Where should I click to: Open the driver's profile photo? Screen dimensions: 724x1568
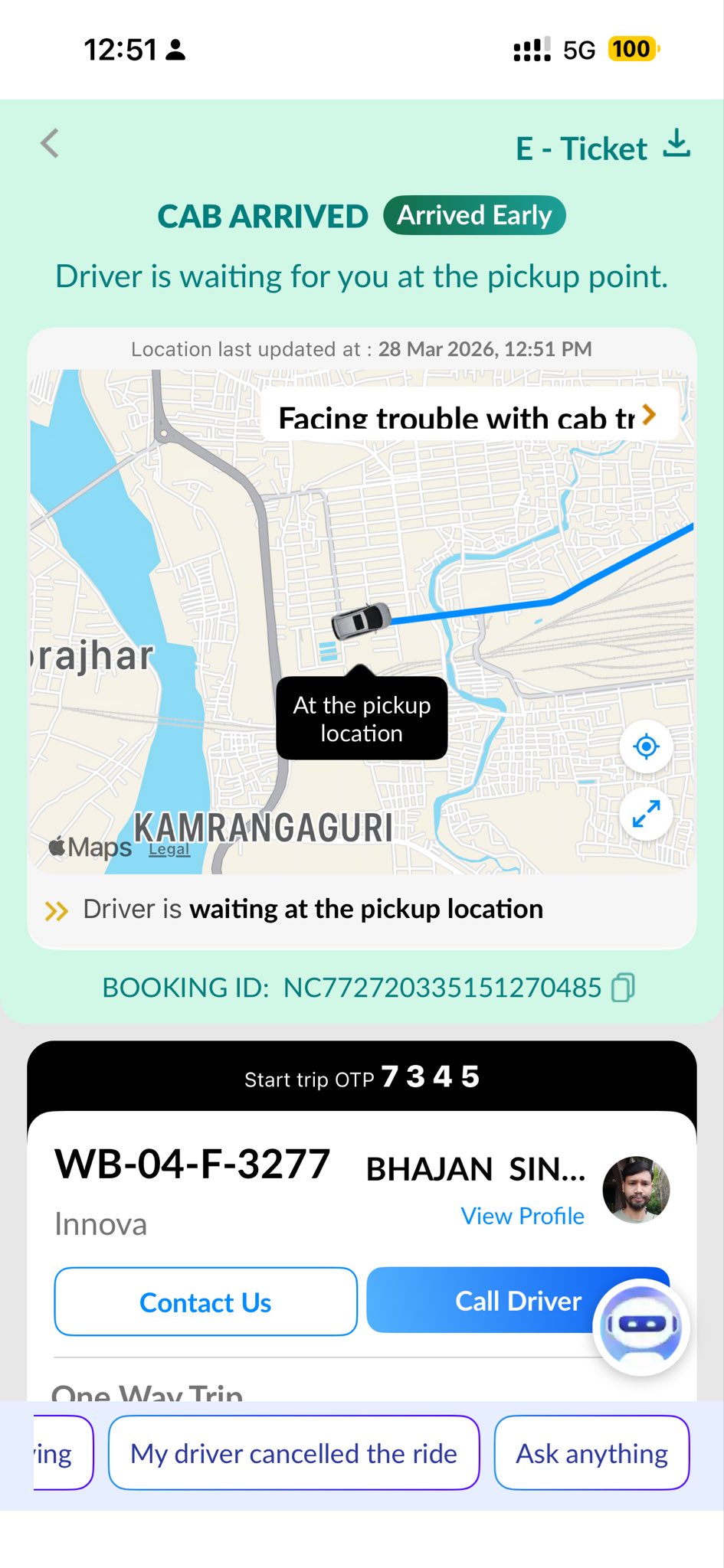[x=636, y=1189]
